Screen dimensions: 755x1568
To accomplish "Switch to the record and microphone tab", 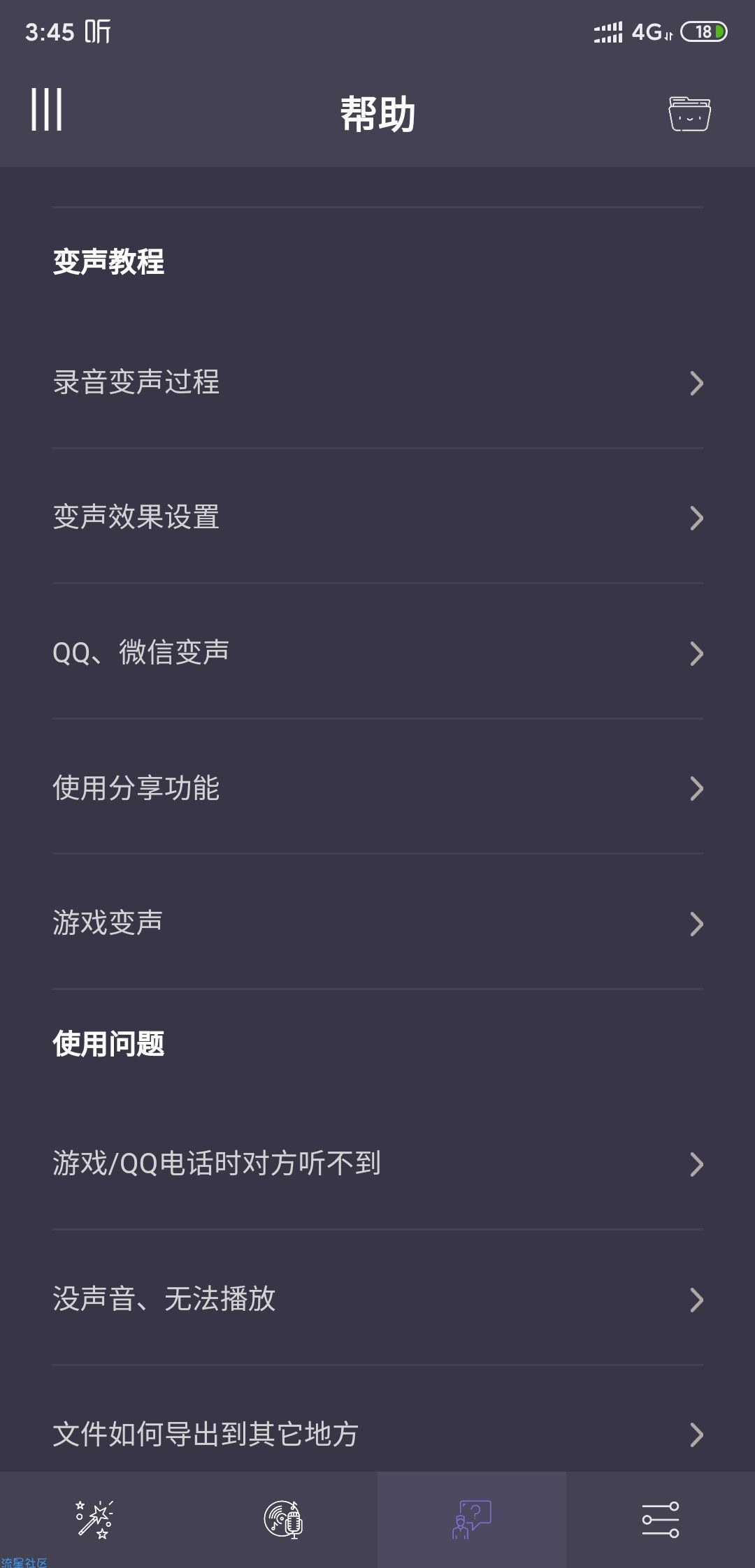I will coord(283,1519).
